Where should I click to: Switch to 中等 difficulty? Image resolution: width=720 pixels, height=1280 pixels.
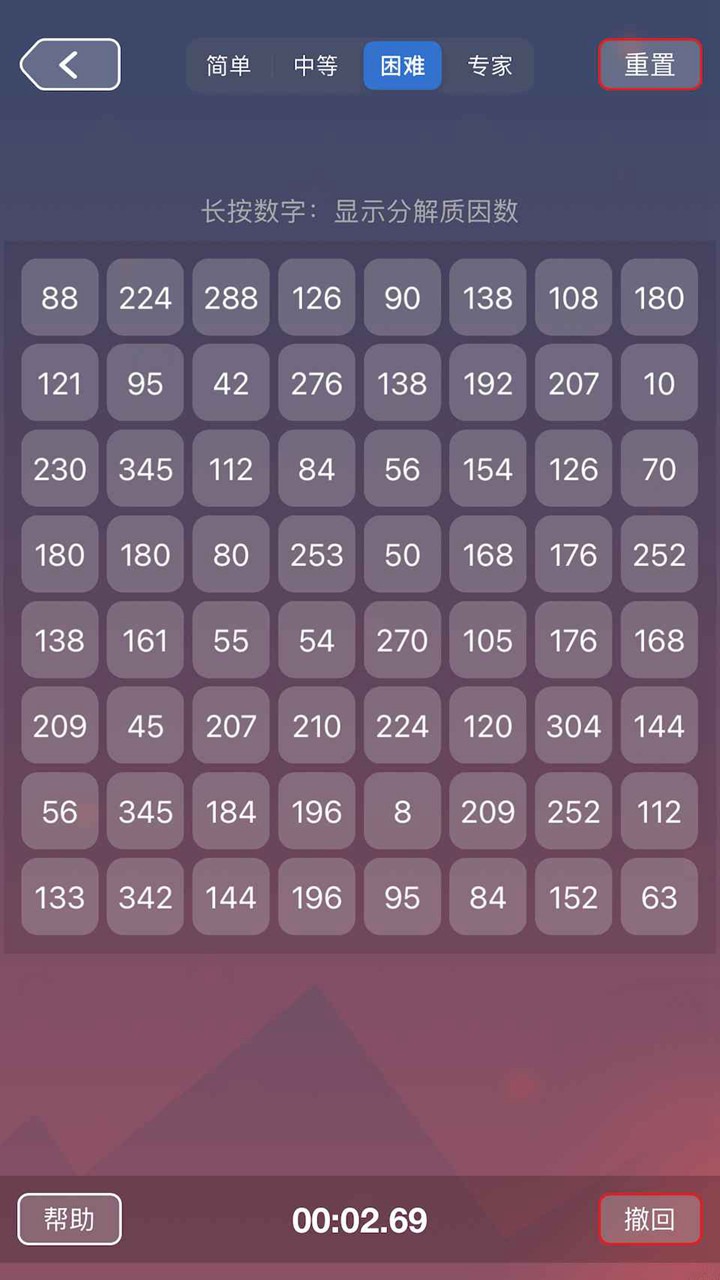(x=315, y=66)
